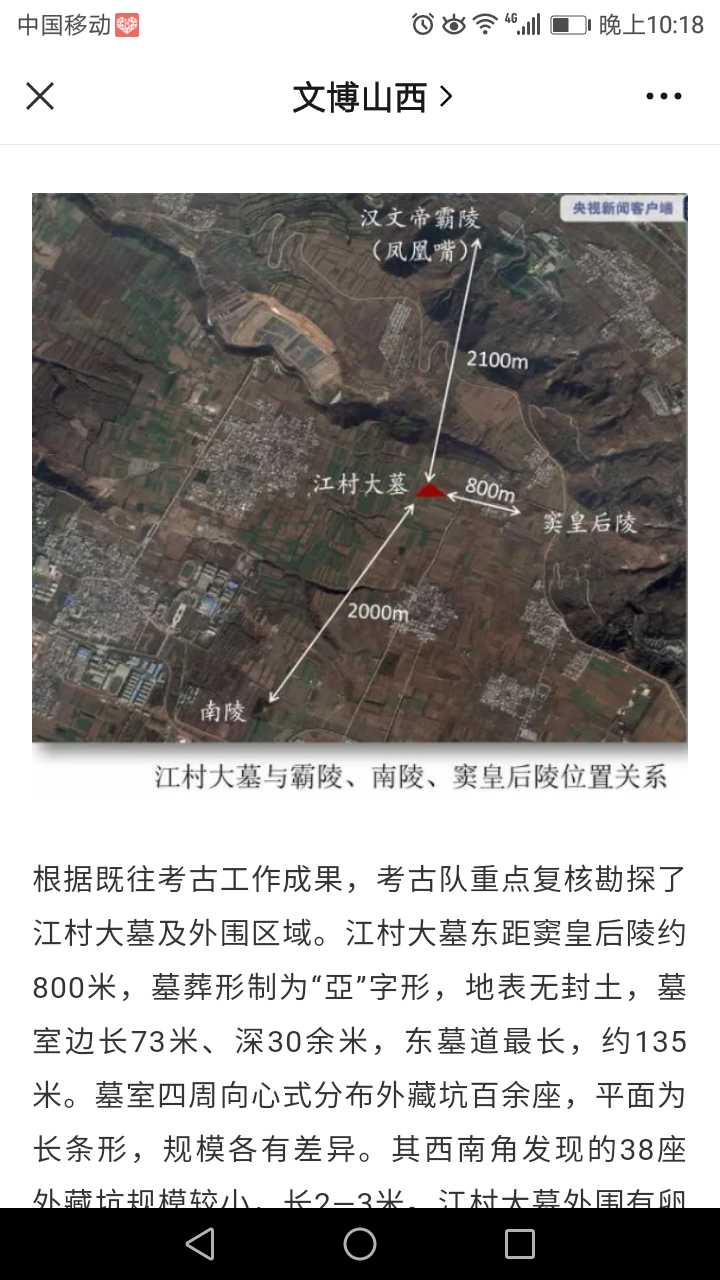Go to the home screen
Image resolution: width=720 pixels, height=1280 pixels.
pyautogui.click(x=360, y=1243)
